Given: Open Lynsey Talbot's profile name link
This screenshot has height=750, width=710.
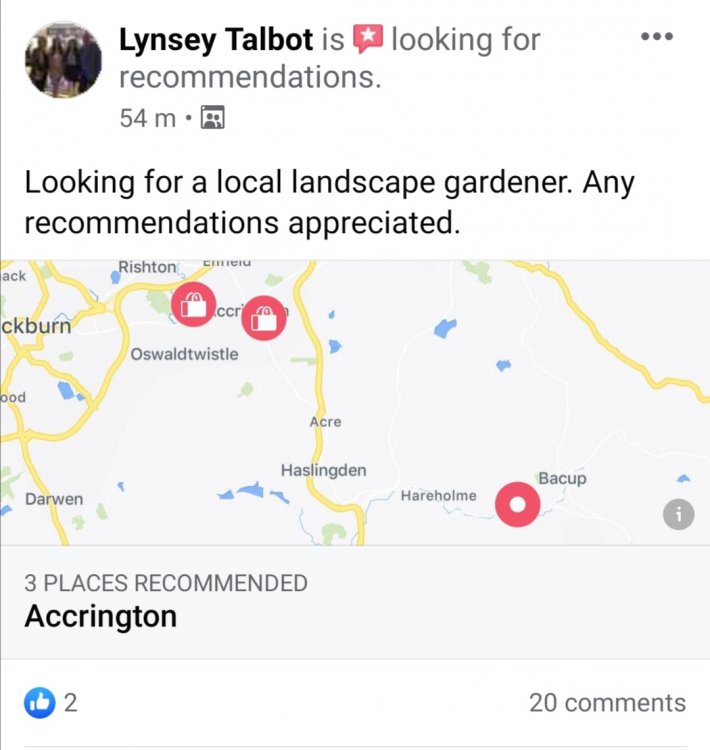Looking at the screenshot, I should click(214, 39).
